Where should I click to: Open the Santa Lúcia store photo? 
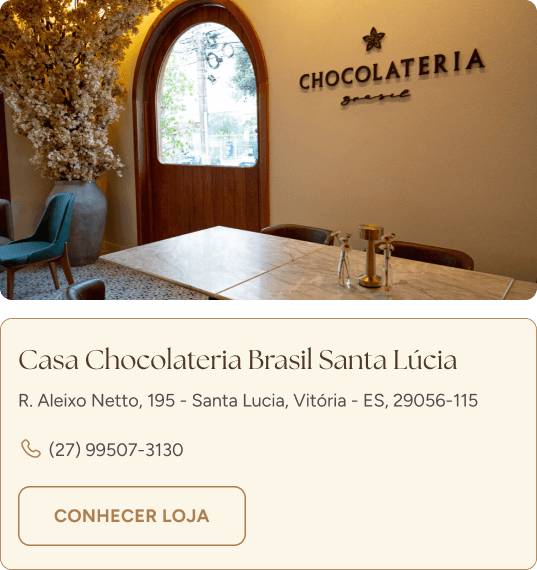point(268,150)
